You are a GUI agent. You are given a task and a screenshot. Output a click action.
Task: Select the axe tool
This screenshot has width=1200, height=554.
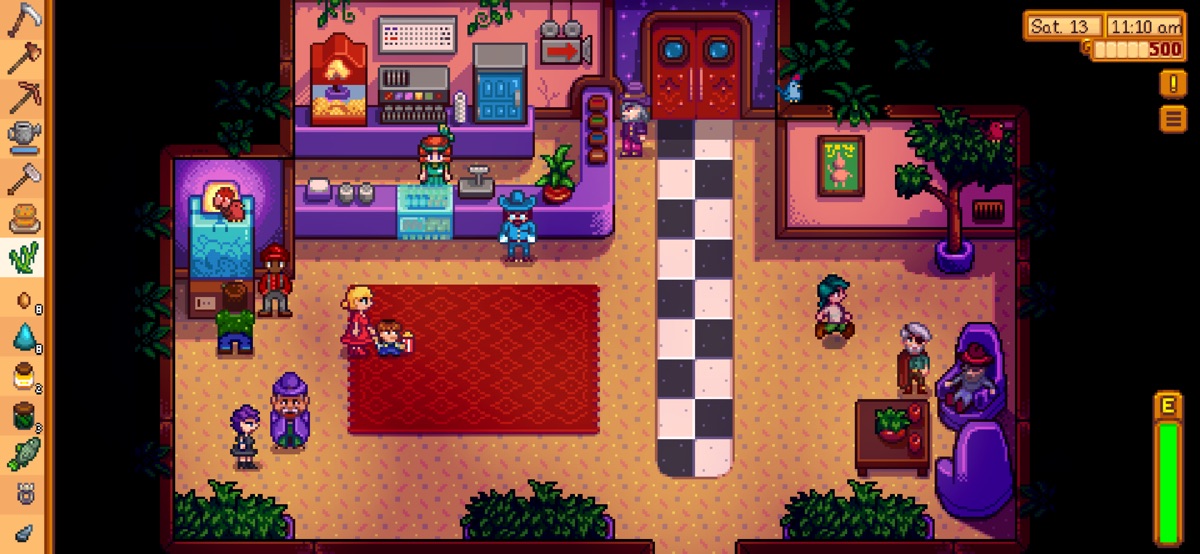(x=24, y=58)
